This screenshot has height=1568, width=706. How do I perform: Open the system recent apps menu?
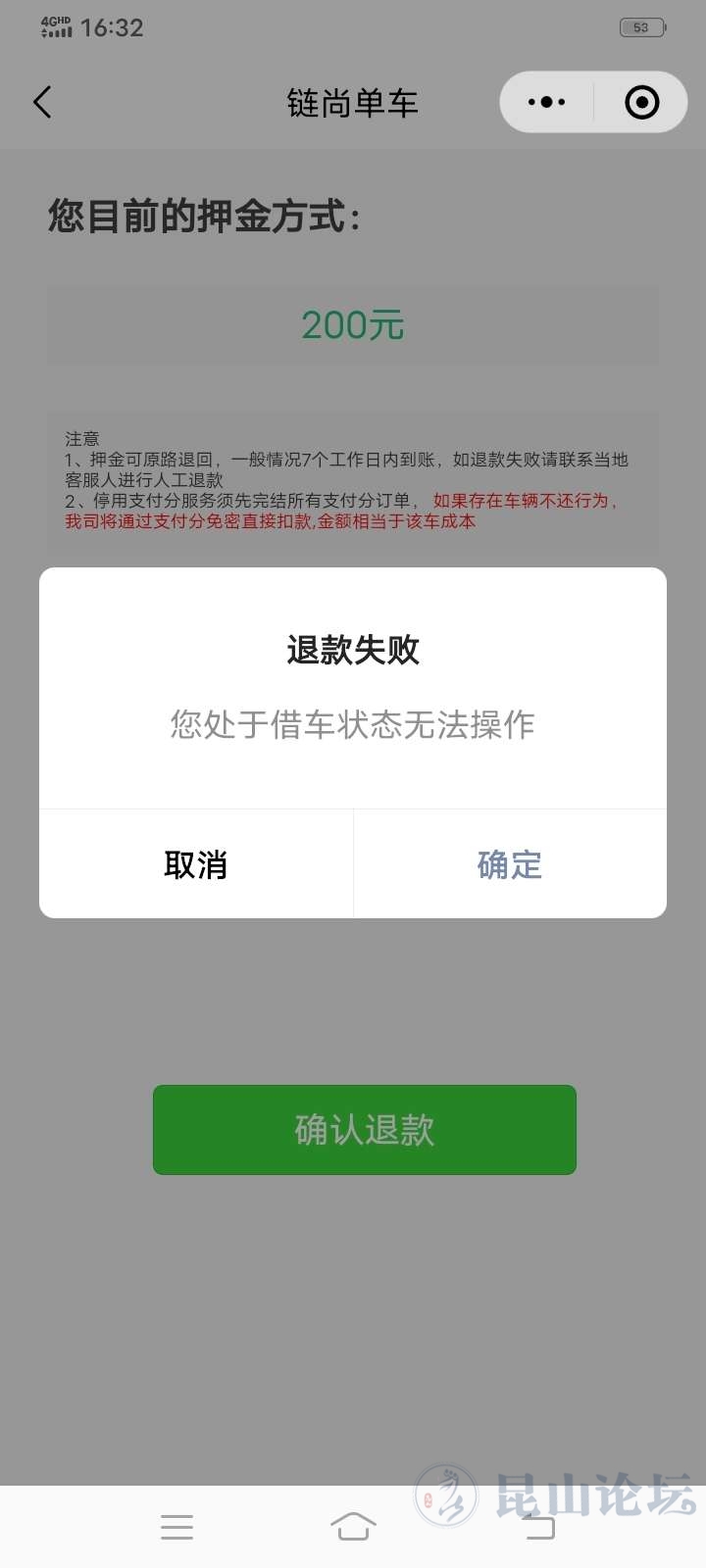point(176,1526)
